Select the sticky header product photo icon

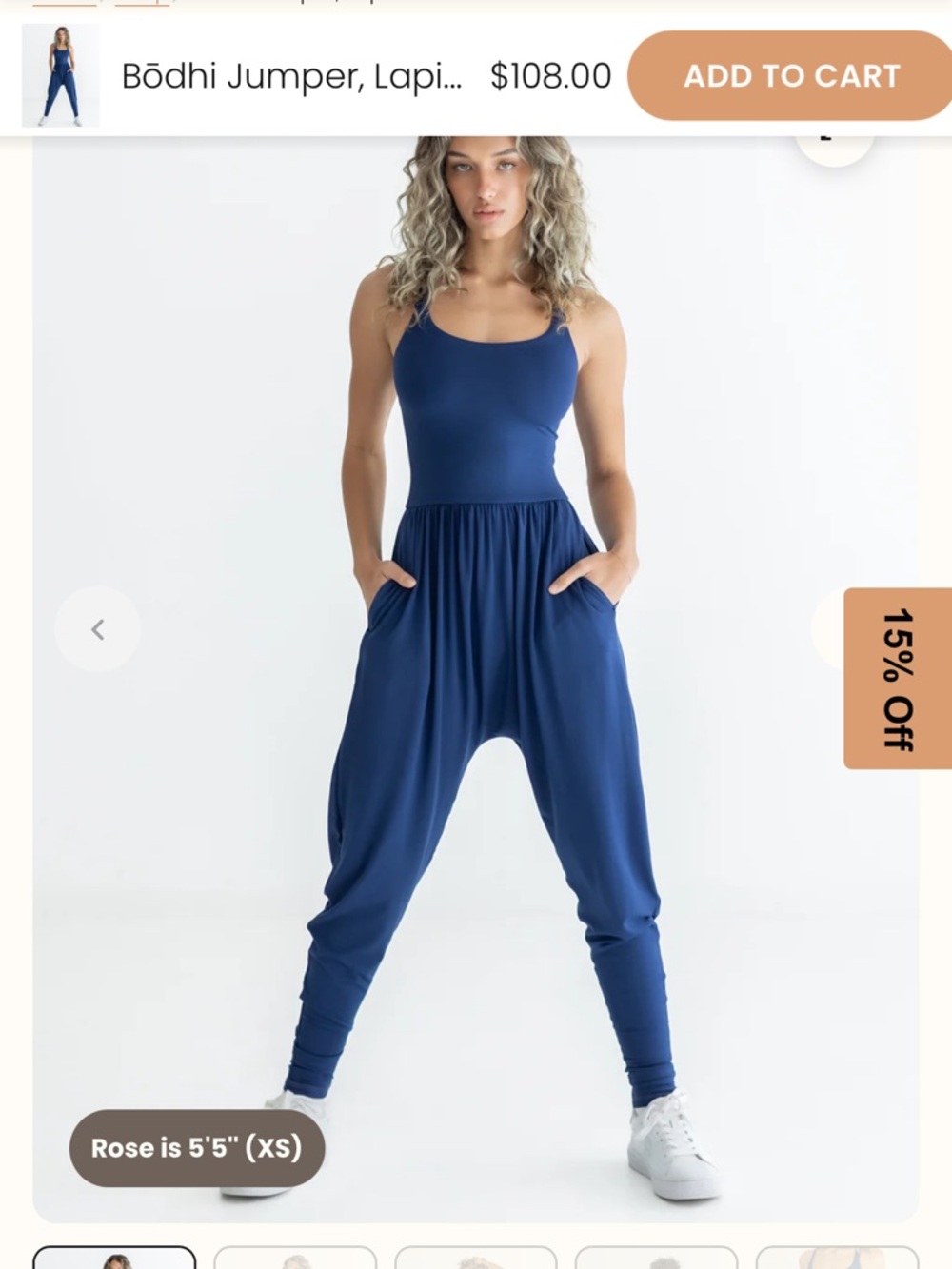pyautogui.click(x=60, y=77)
